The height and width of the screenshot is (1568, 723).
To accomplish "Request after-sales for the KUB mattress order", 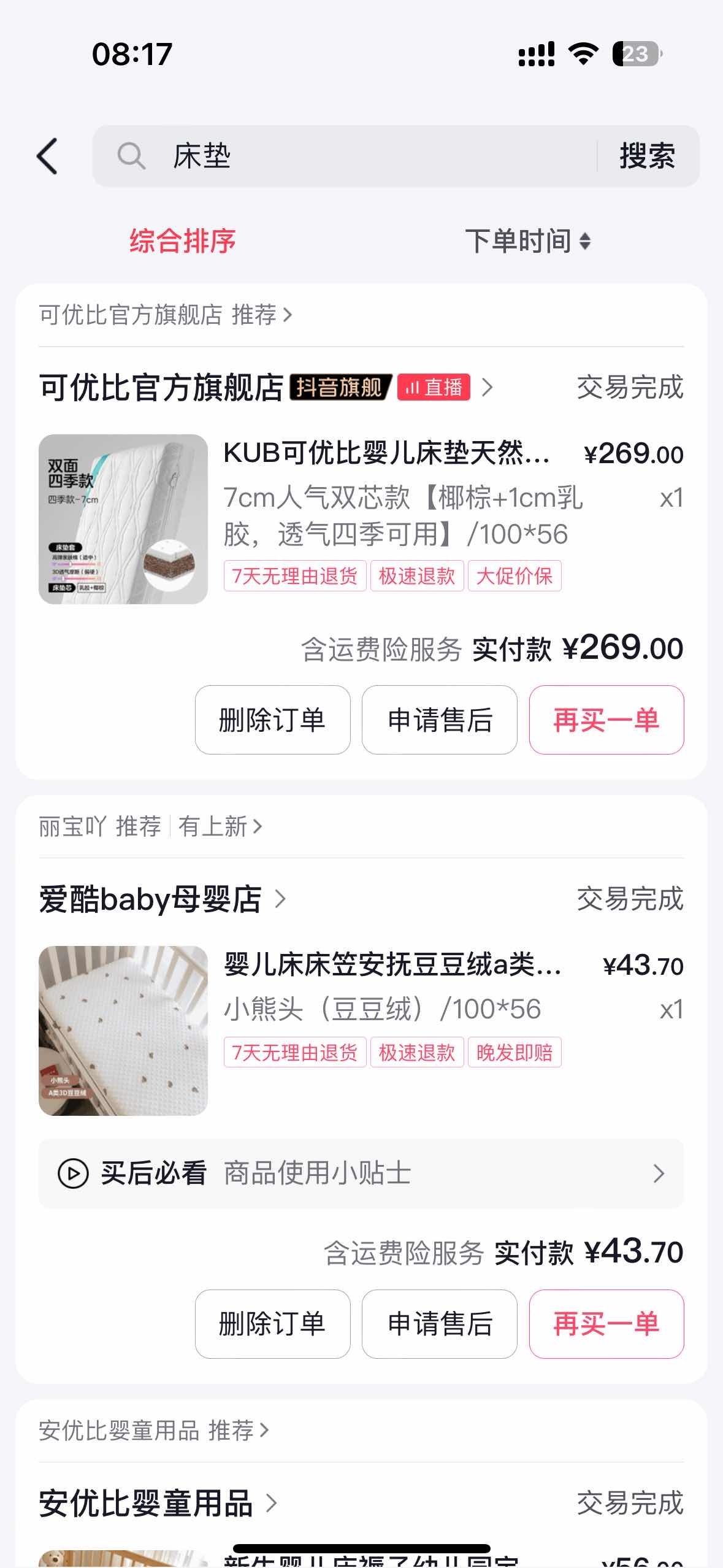I will pyautogui.click(x=440, y=720).
